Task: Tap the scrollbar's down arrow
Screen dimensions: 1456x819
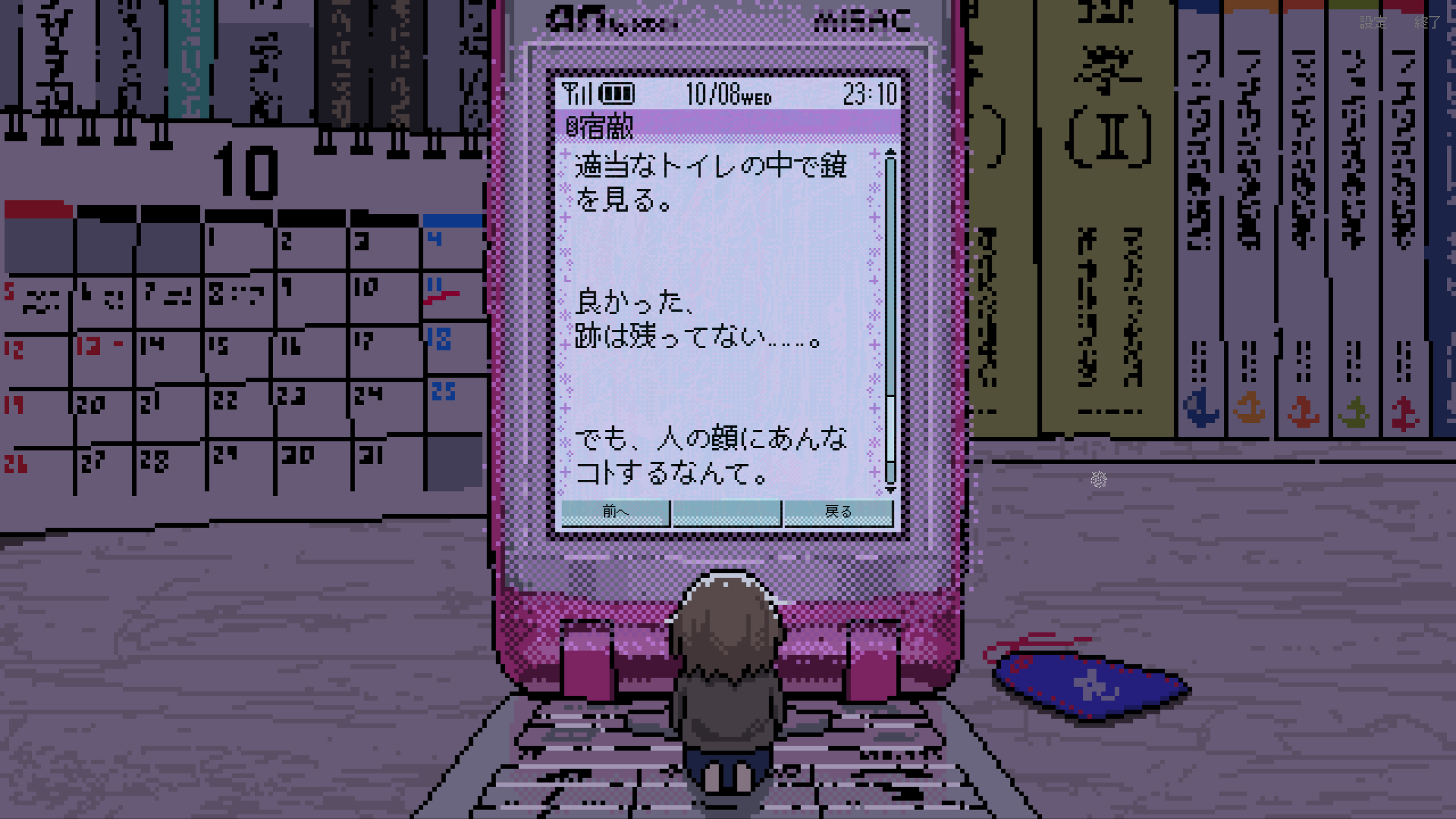Action: (x=890, y=489)
